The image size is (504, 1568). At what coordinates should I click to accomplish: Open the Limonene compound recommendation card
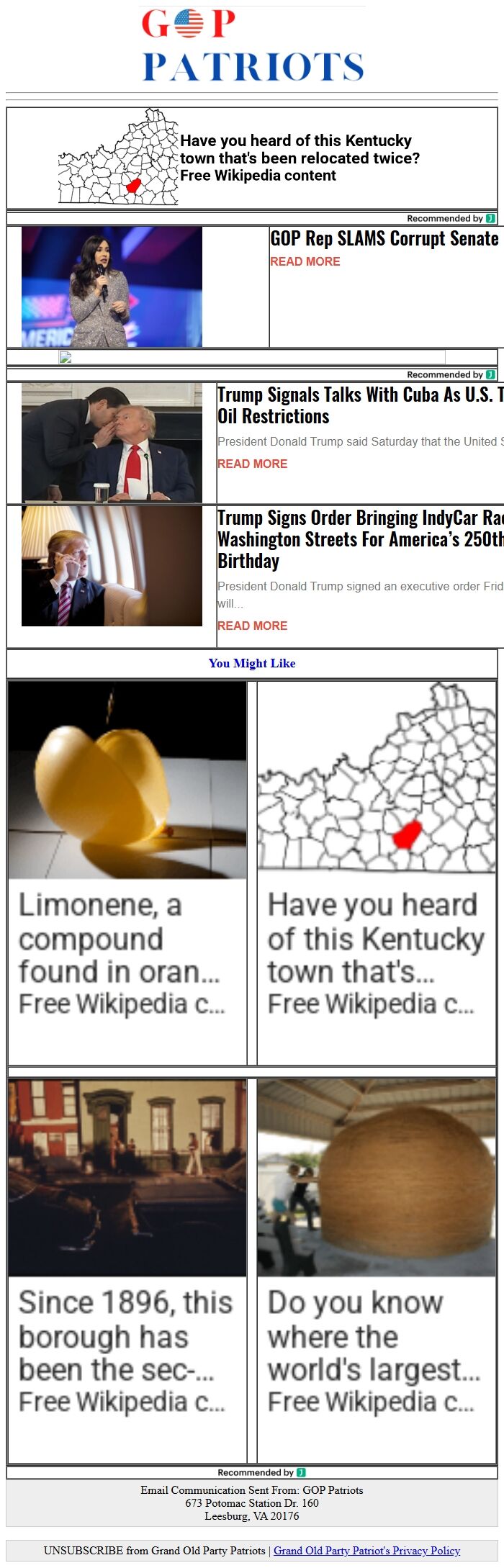click(127, 871)
